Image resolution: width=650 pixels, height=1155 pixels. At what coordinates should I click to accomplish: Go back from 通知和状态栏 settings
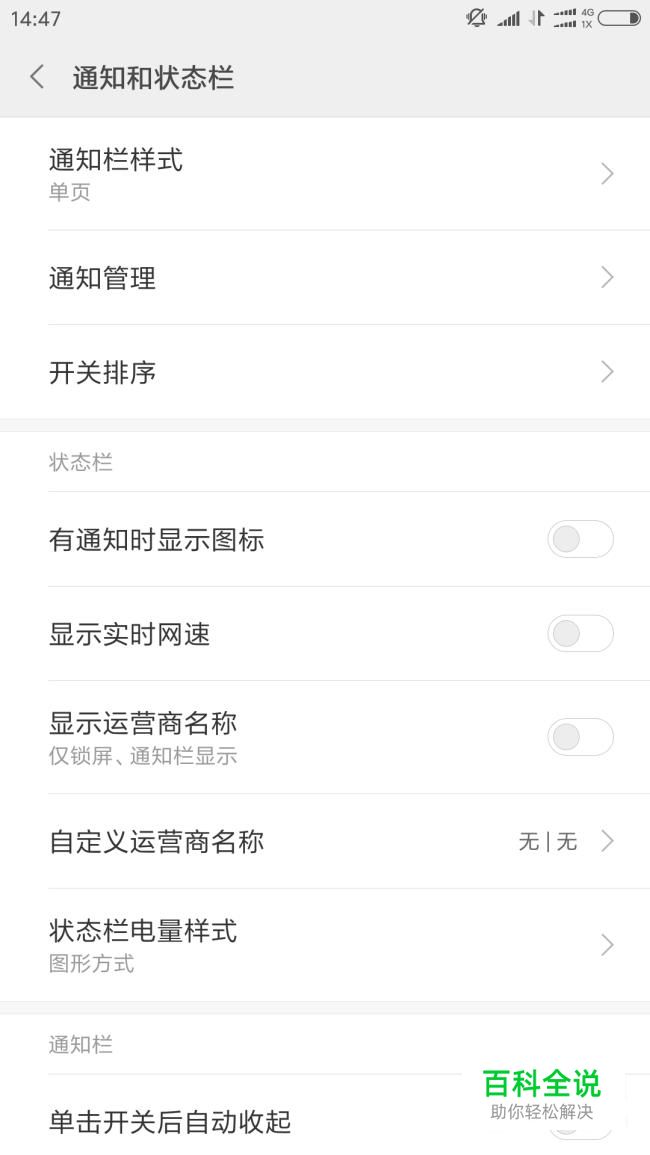point(37,77)
